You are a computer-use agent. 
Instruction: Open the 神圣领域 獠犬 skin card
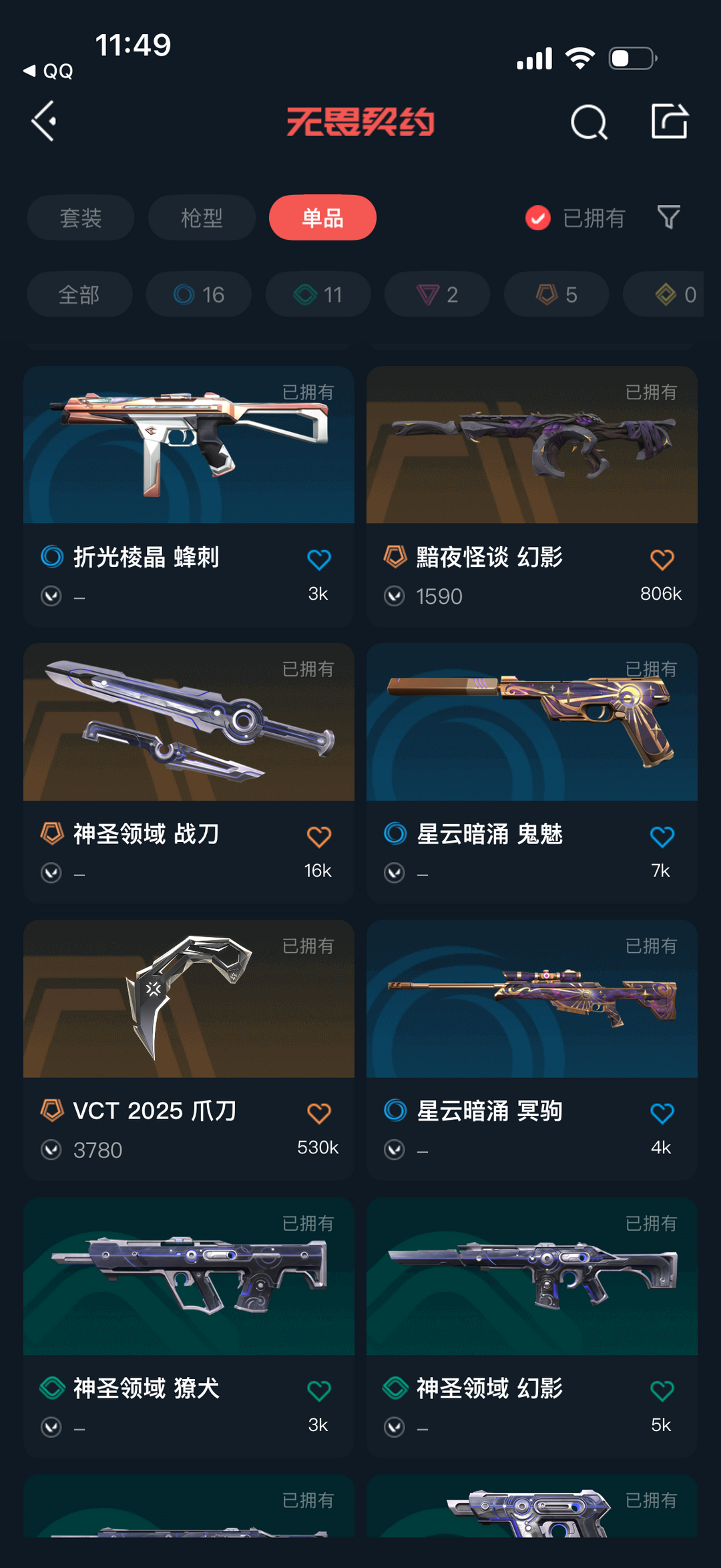pos(189,1296)
